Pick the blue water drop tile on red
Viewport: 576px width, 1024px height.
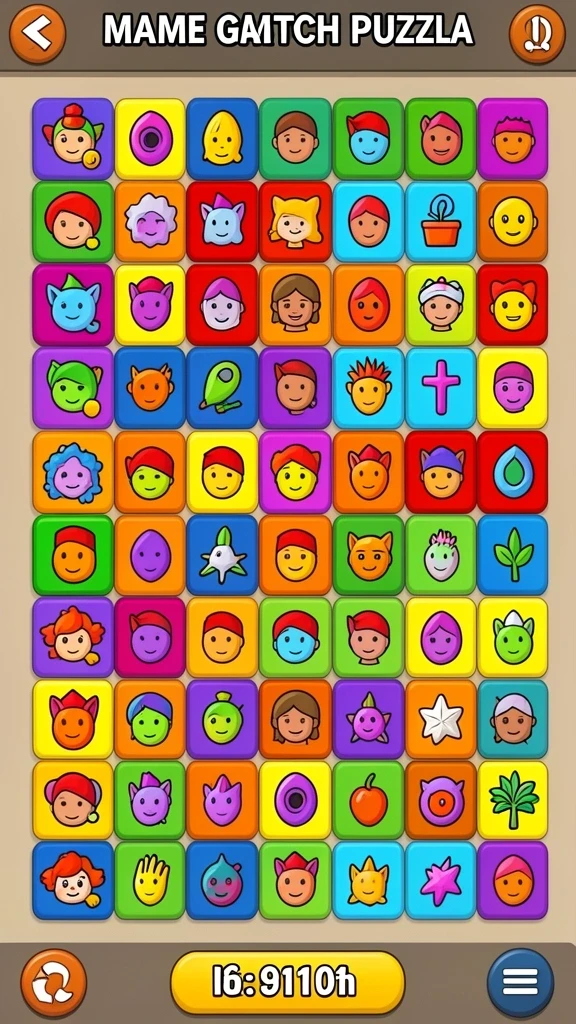click(513, 471)
